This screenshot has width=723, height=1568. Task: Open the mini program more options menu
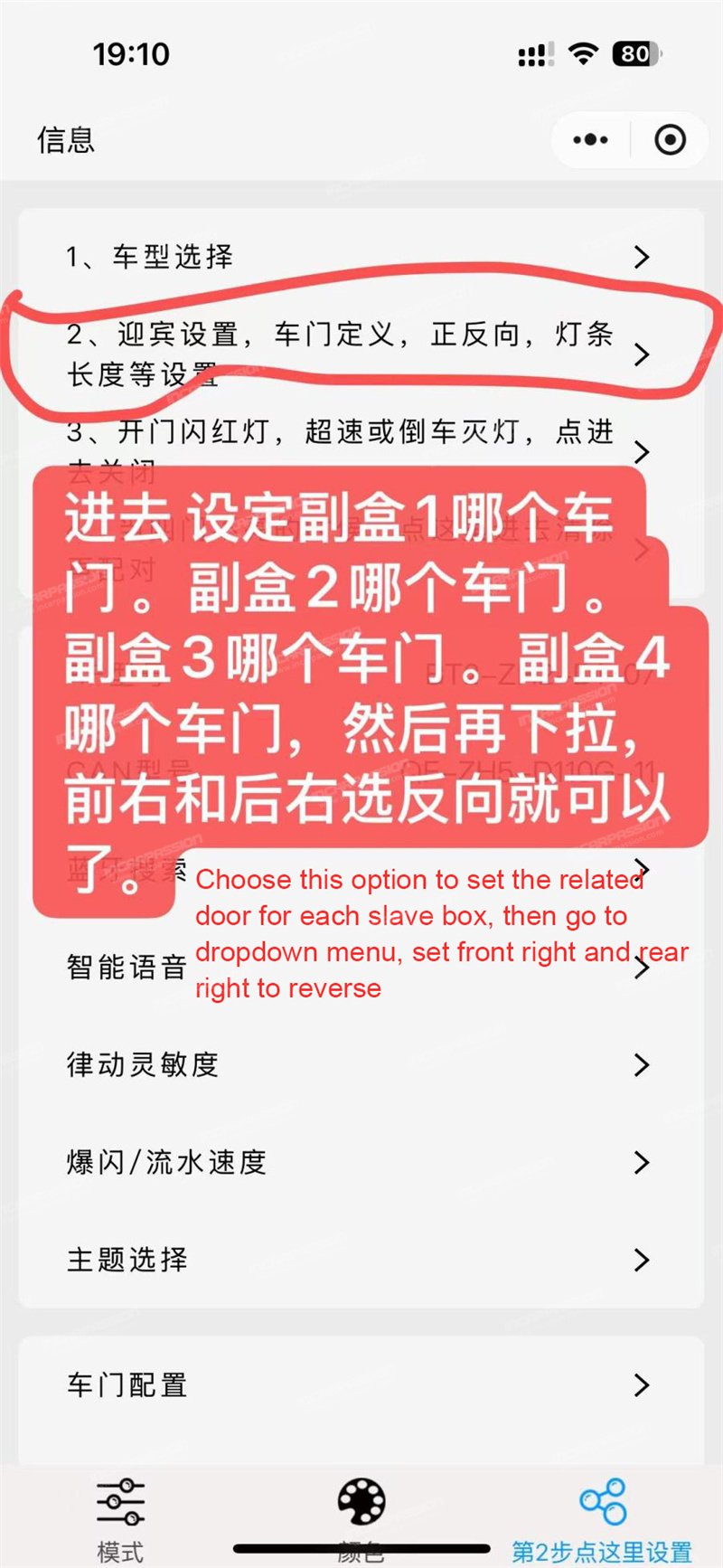[x=590, y=140]
